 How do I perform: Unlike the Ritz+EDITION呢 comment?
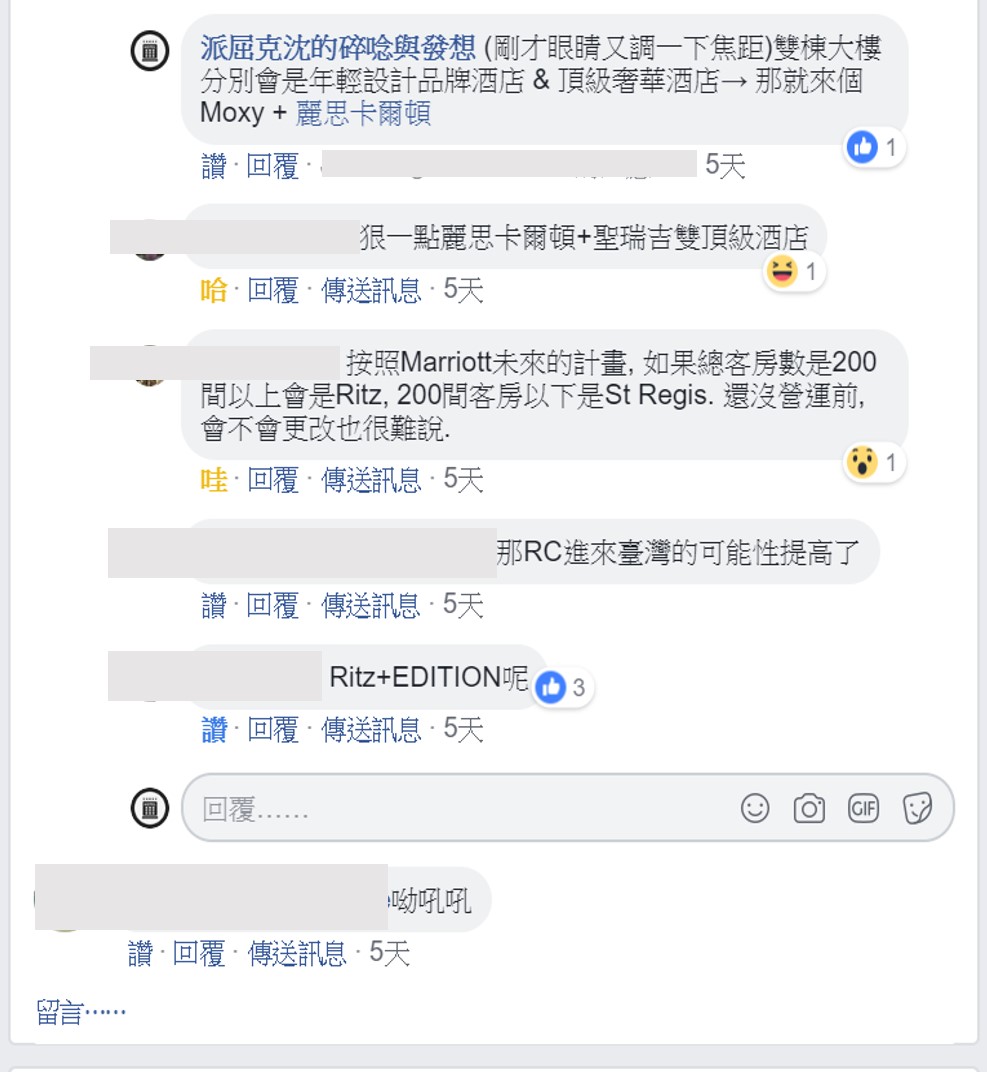(213, 730)
